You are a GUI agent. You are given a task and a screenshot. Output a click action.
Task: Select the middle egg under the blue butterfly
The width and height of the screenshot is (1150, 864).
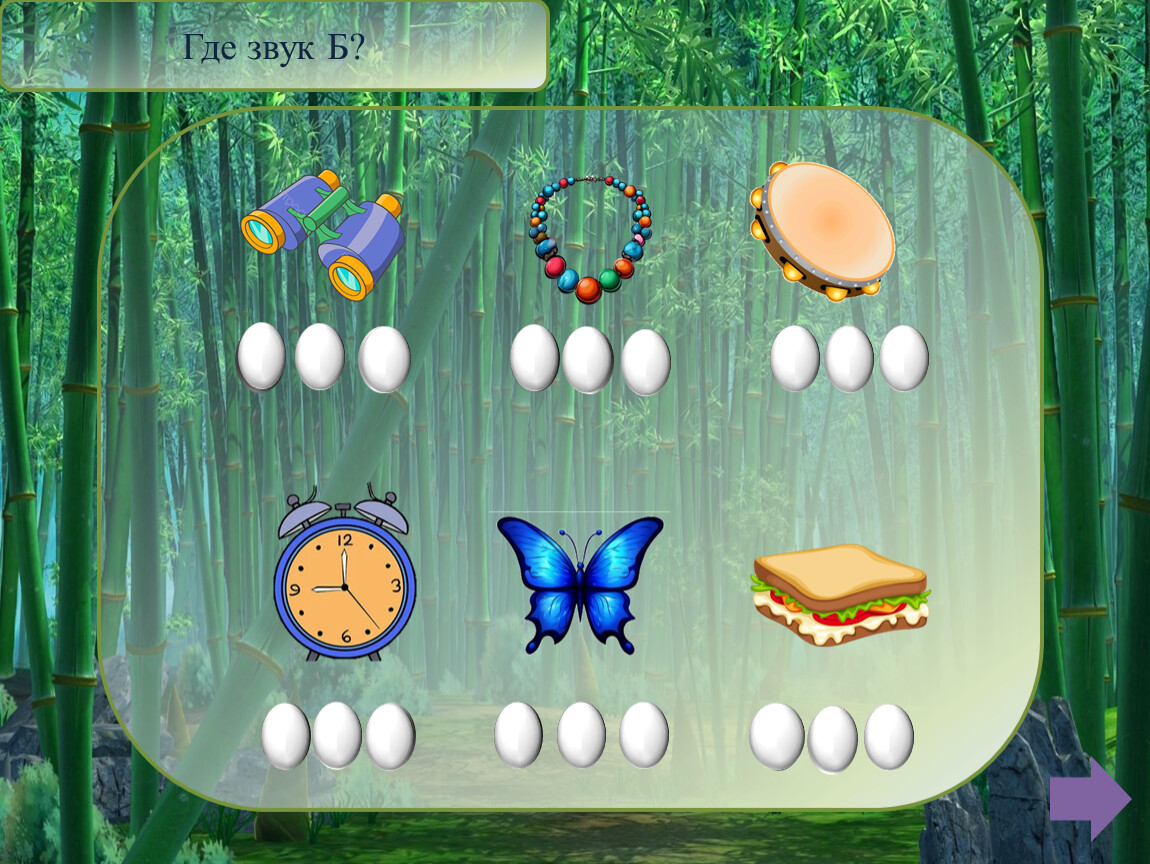click(x=581, y=734)
